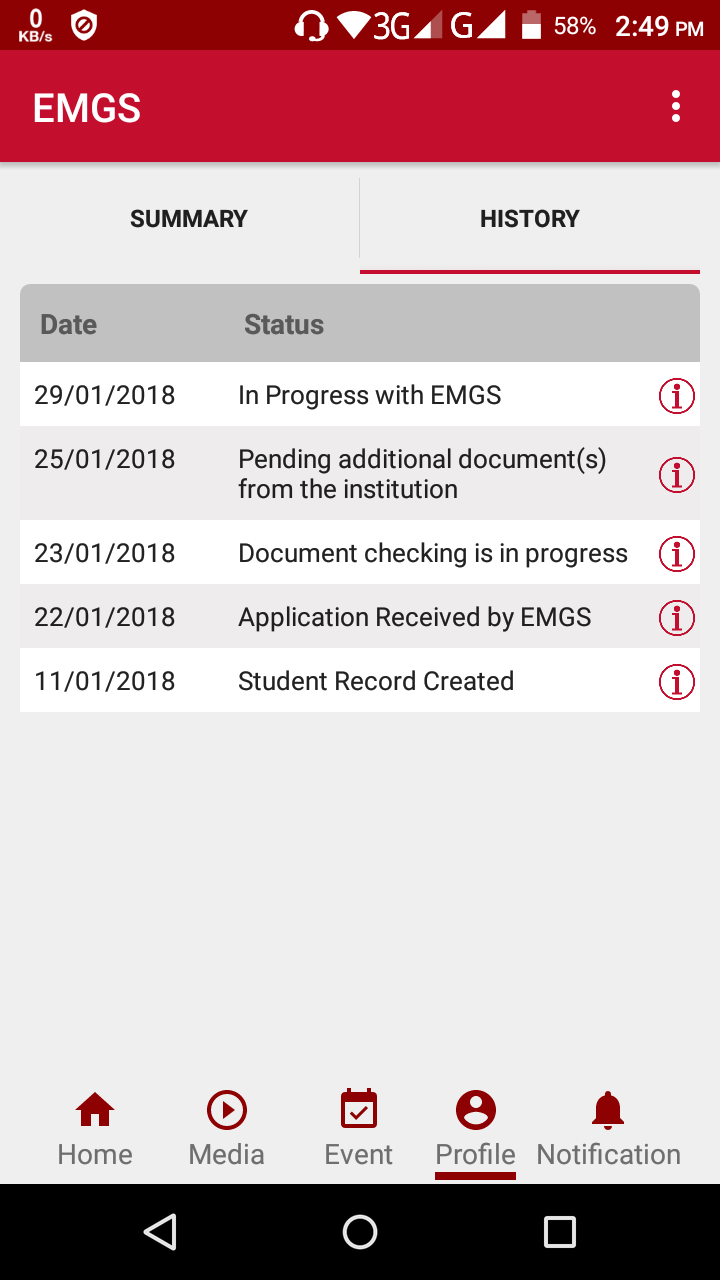Switch to the Summary tab

coord(189,219)
